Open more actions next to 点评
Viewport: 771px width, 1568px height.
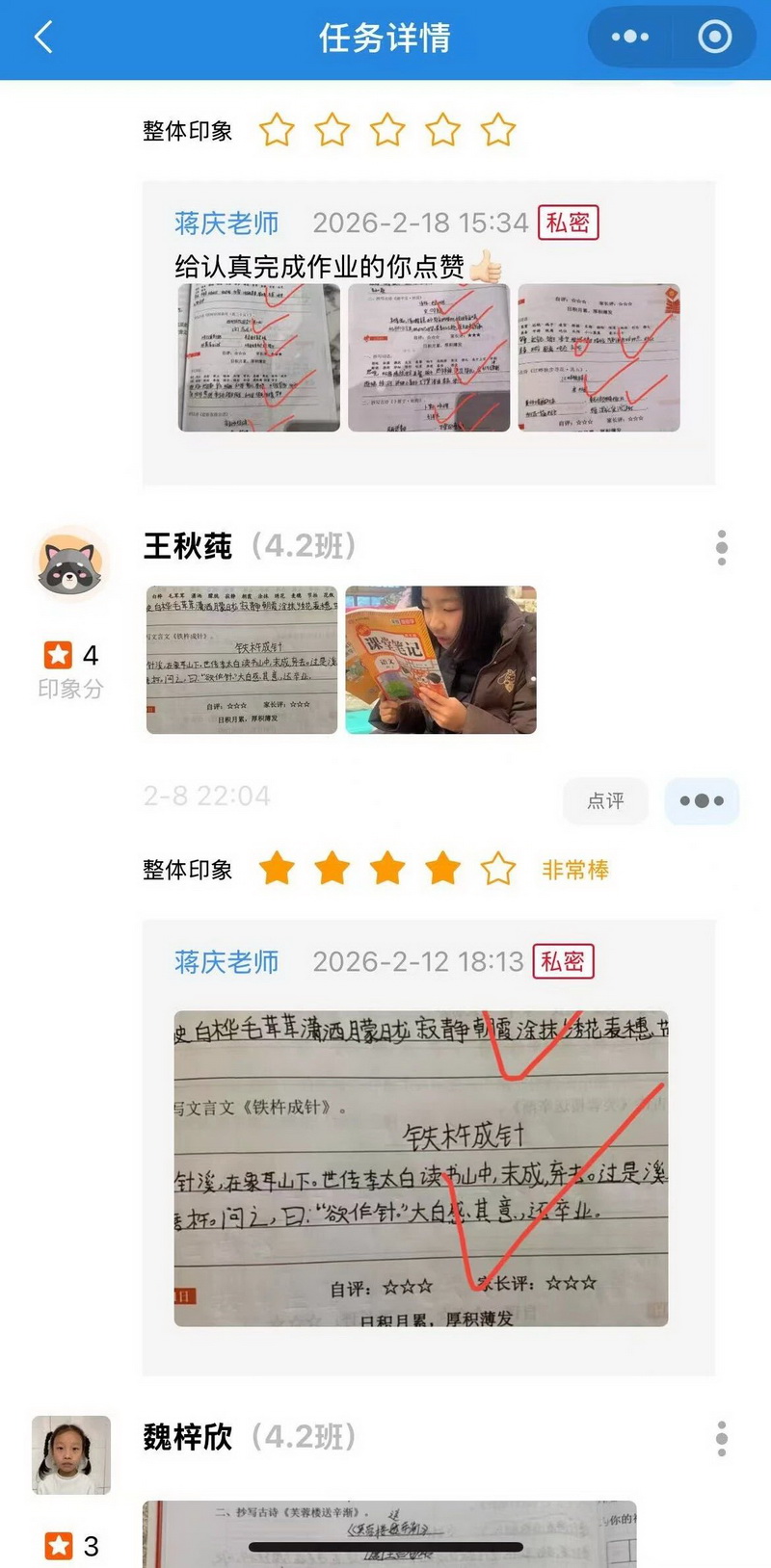[702, 800]
